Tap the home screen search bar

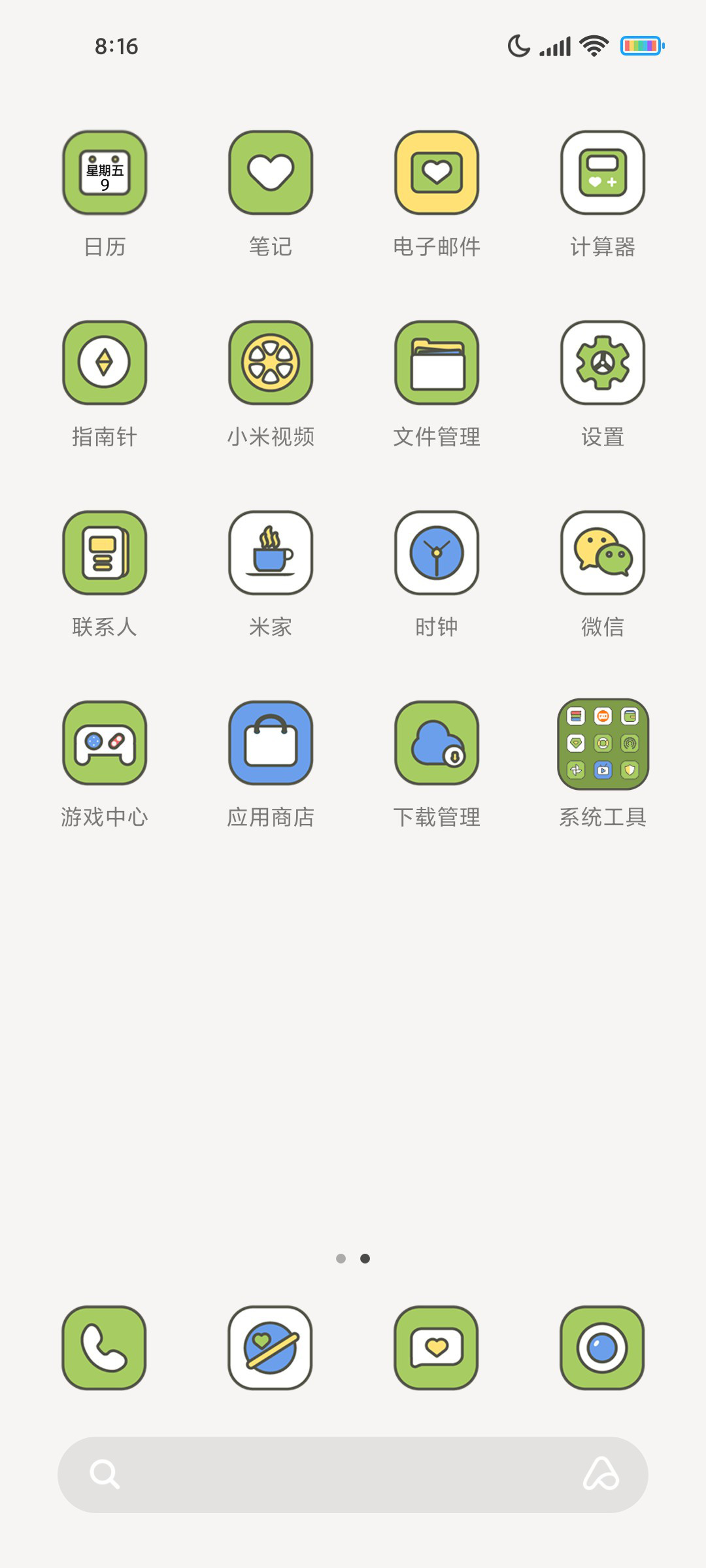click(353, 1475)
